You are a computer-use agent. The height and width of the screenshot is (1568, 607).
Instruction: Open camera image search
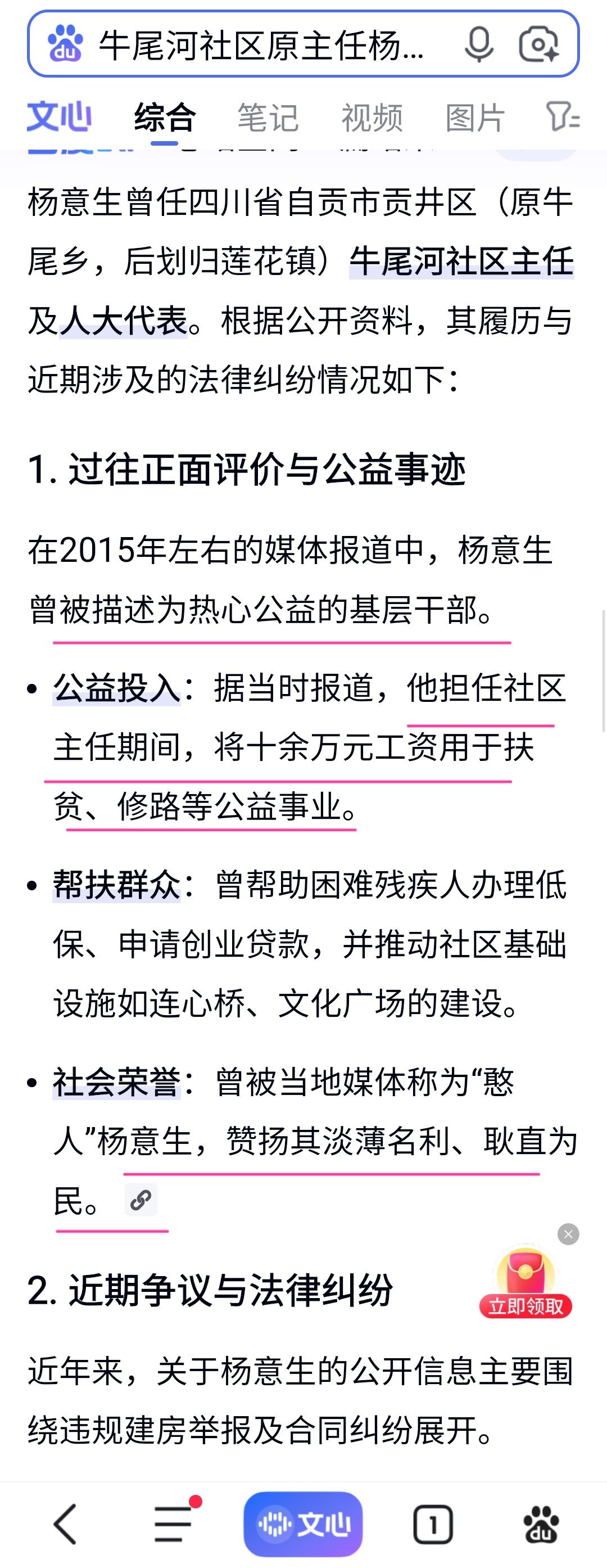539,44
